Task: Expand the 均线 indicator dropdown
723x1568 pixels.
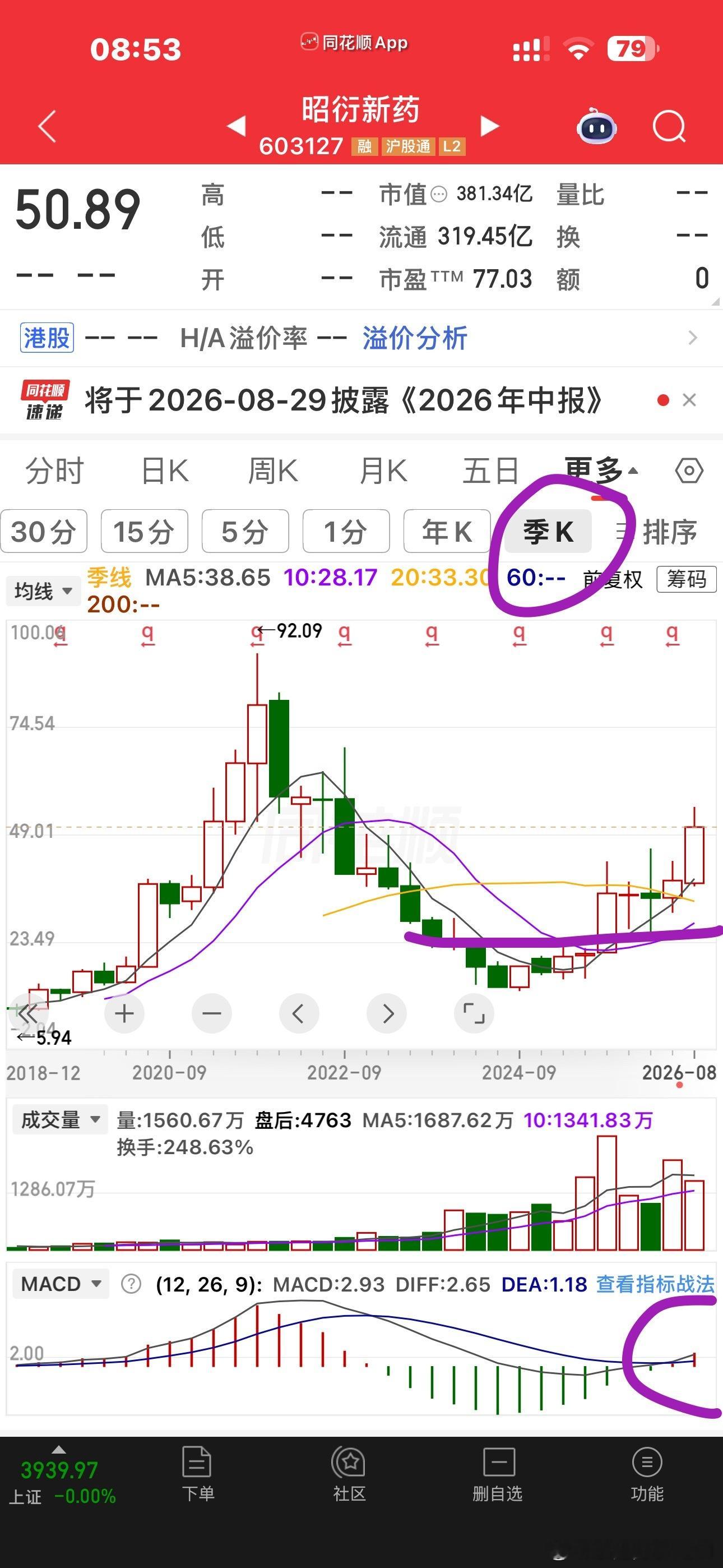Action: tap(43, 591)
